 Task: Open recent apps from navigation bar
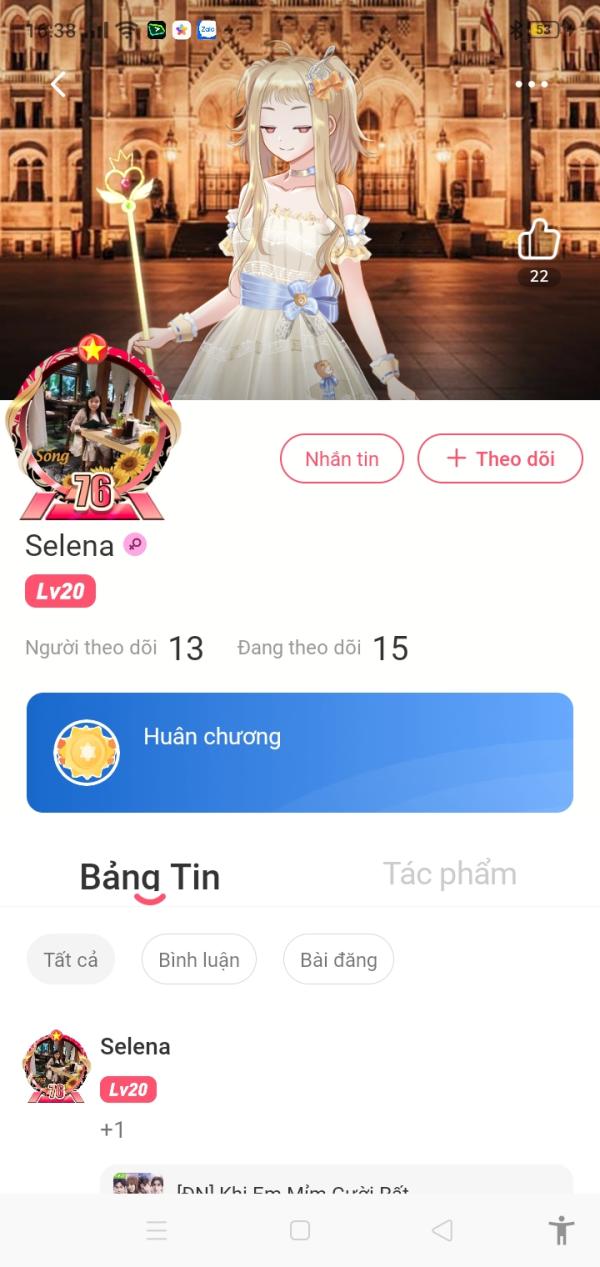pos(156,1230)
